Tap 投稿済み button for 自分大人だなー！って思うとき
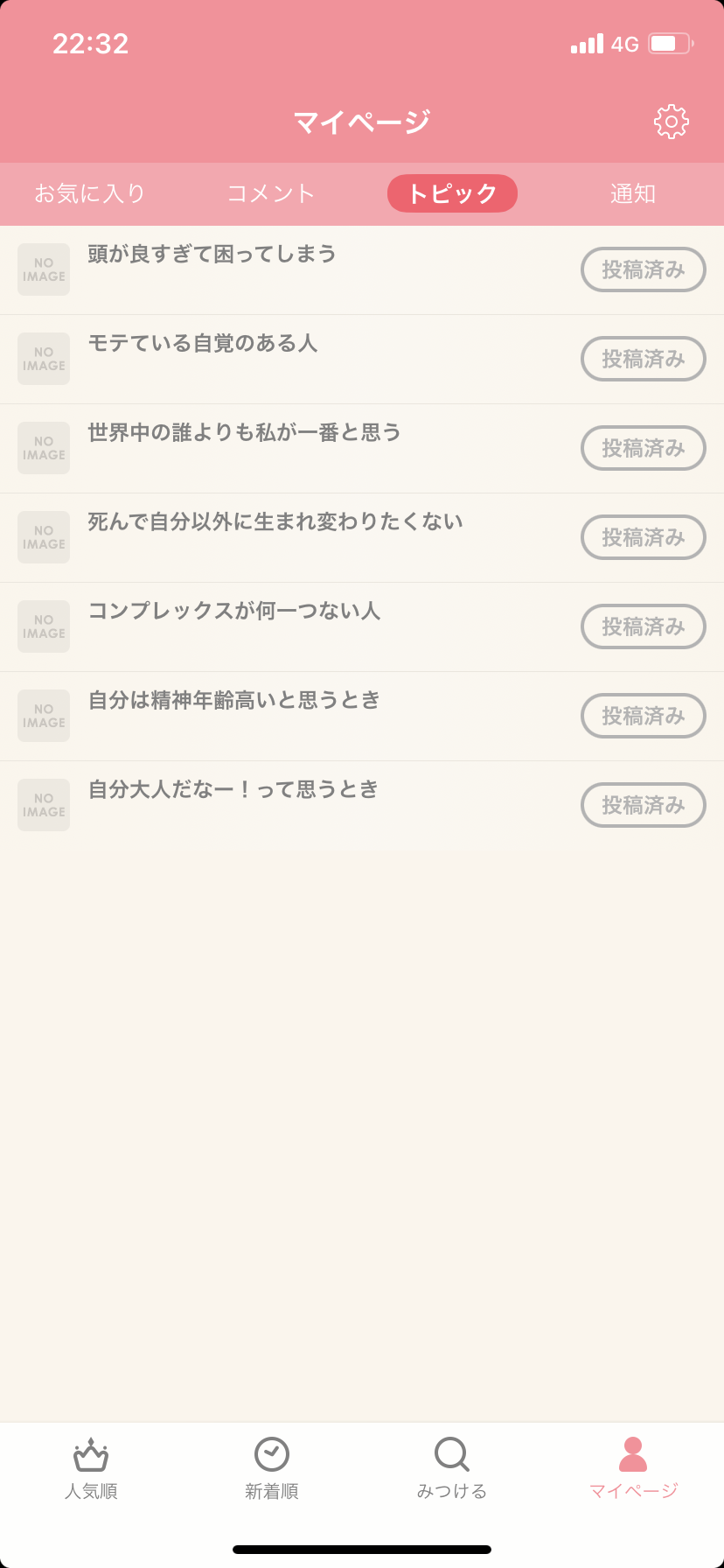The width and height of the screenshot is (724, 1568). pyautogui.click(x=644, y=805)
